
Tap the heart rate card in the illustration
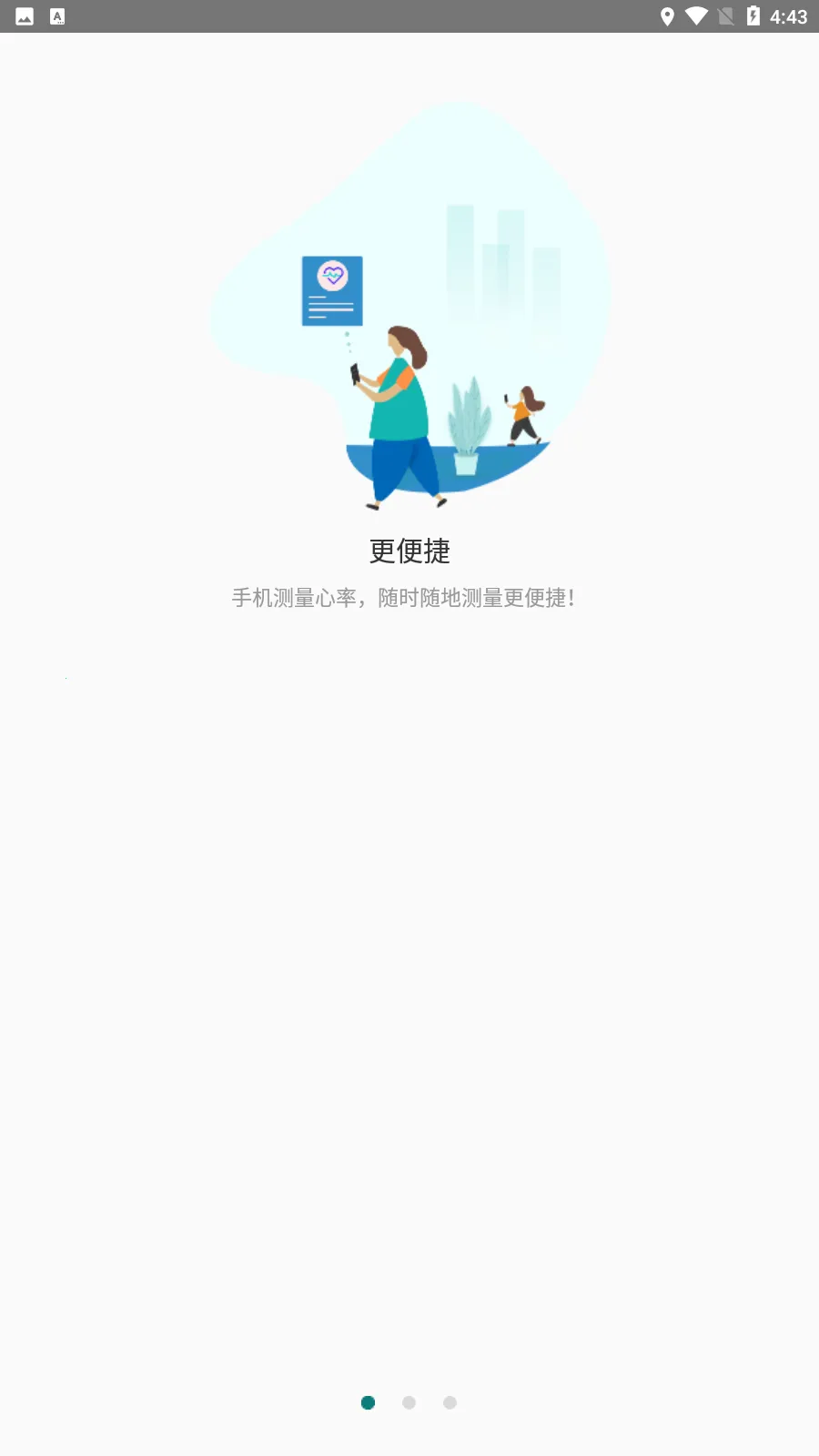[331, 289]
